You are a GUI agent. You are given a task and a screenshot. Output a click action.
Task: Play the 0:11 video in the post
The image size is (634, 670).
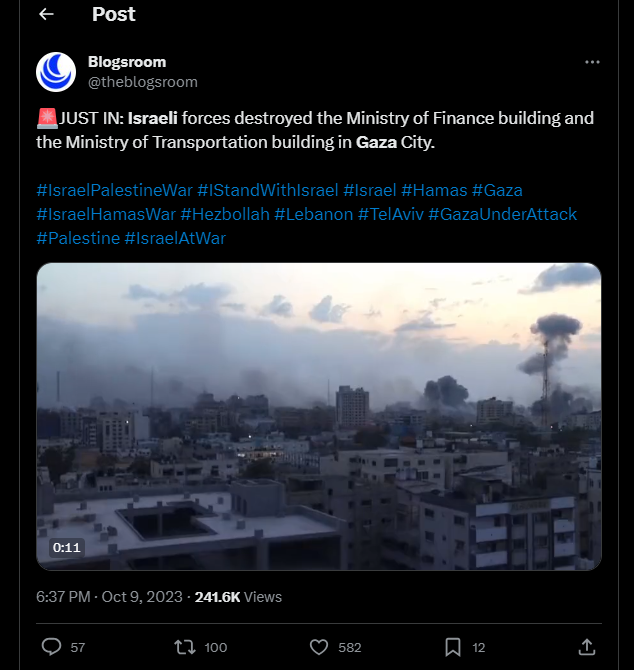click(x=318, y=416)
